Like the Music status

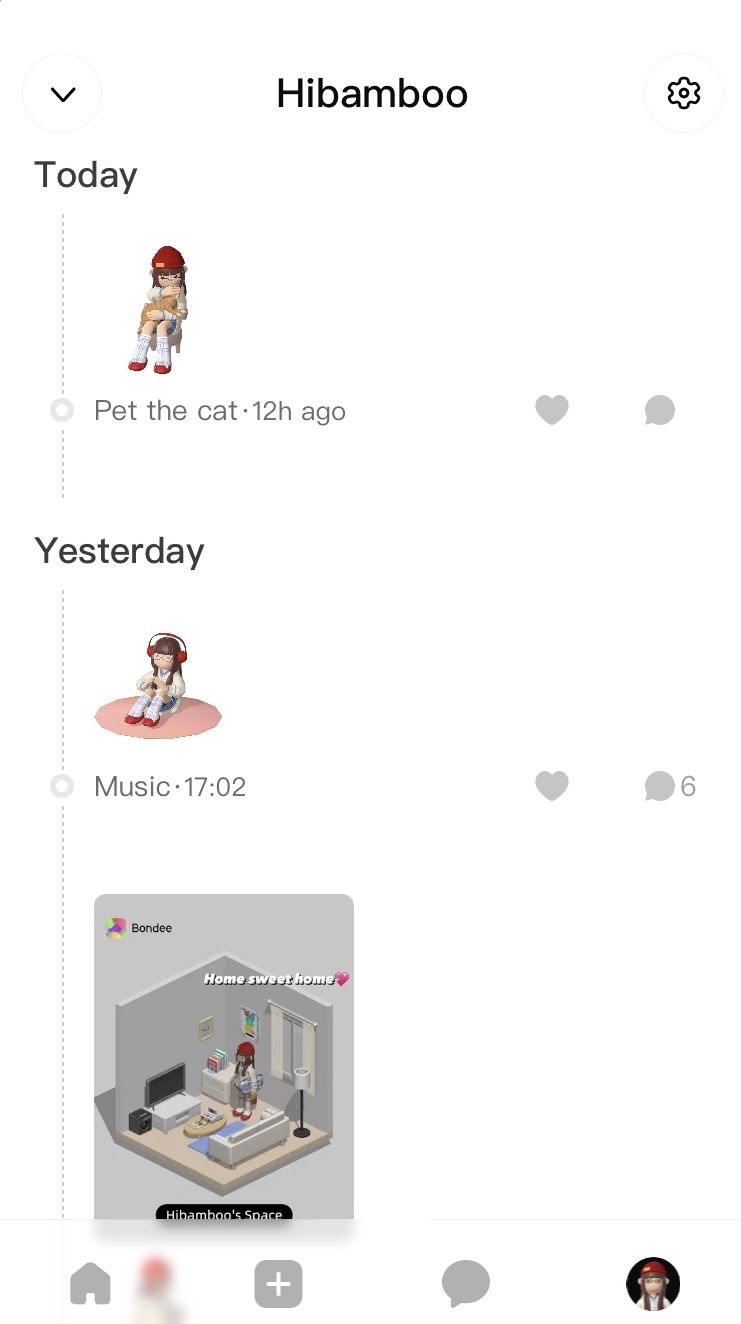click(551, 786)
